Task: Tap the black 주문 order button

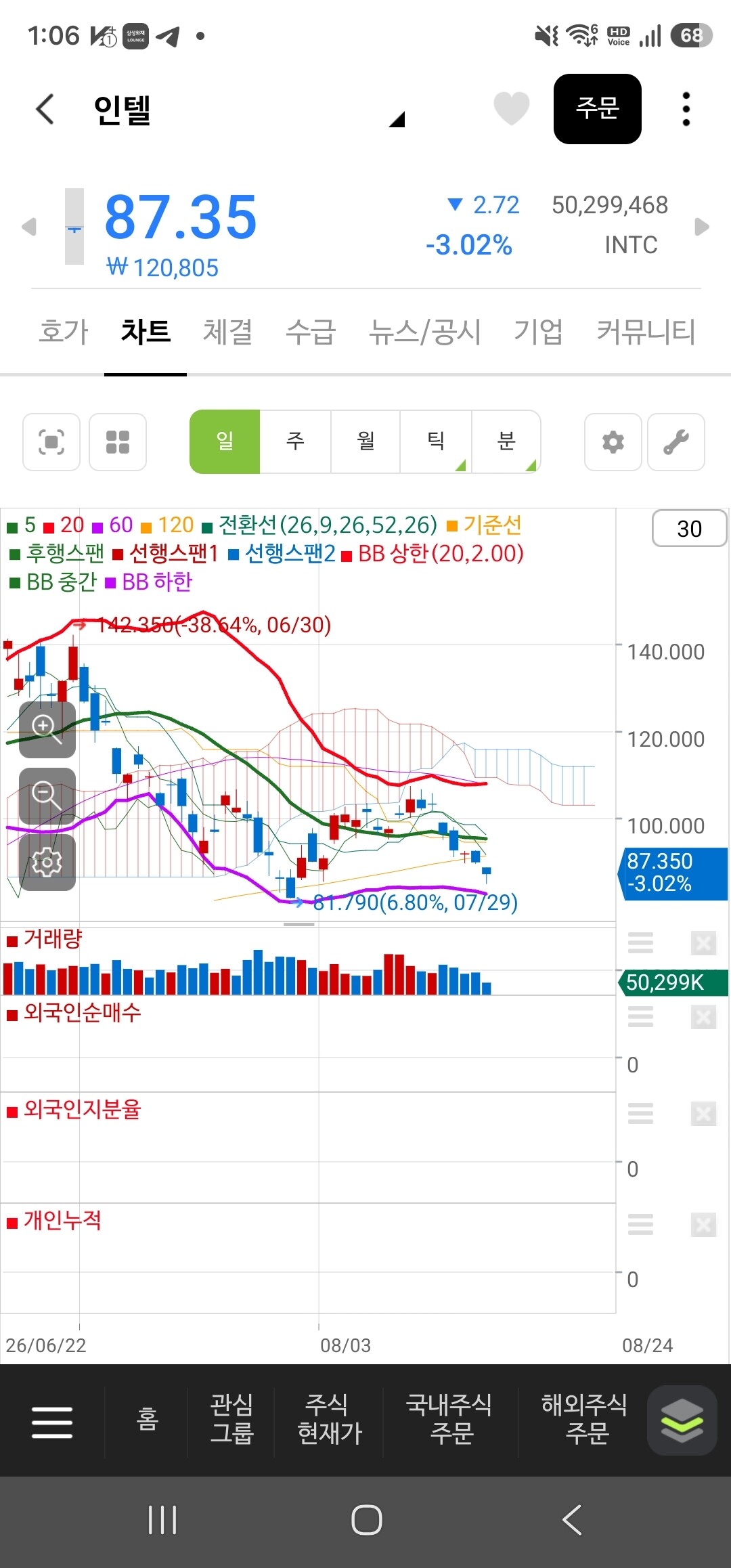Action: point(598,108)
